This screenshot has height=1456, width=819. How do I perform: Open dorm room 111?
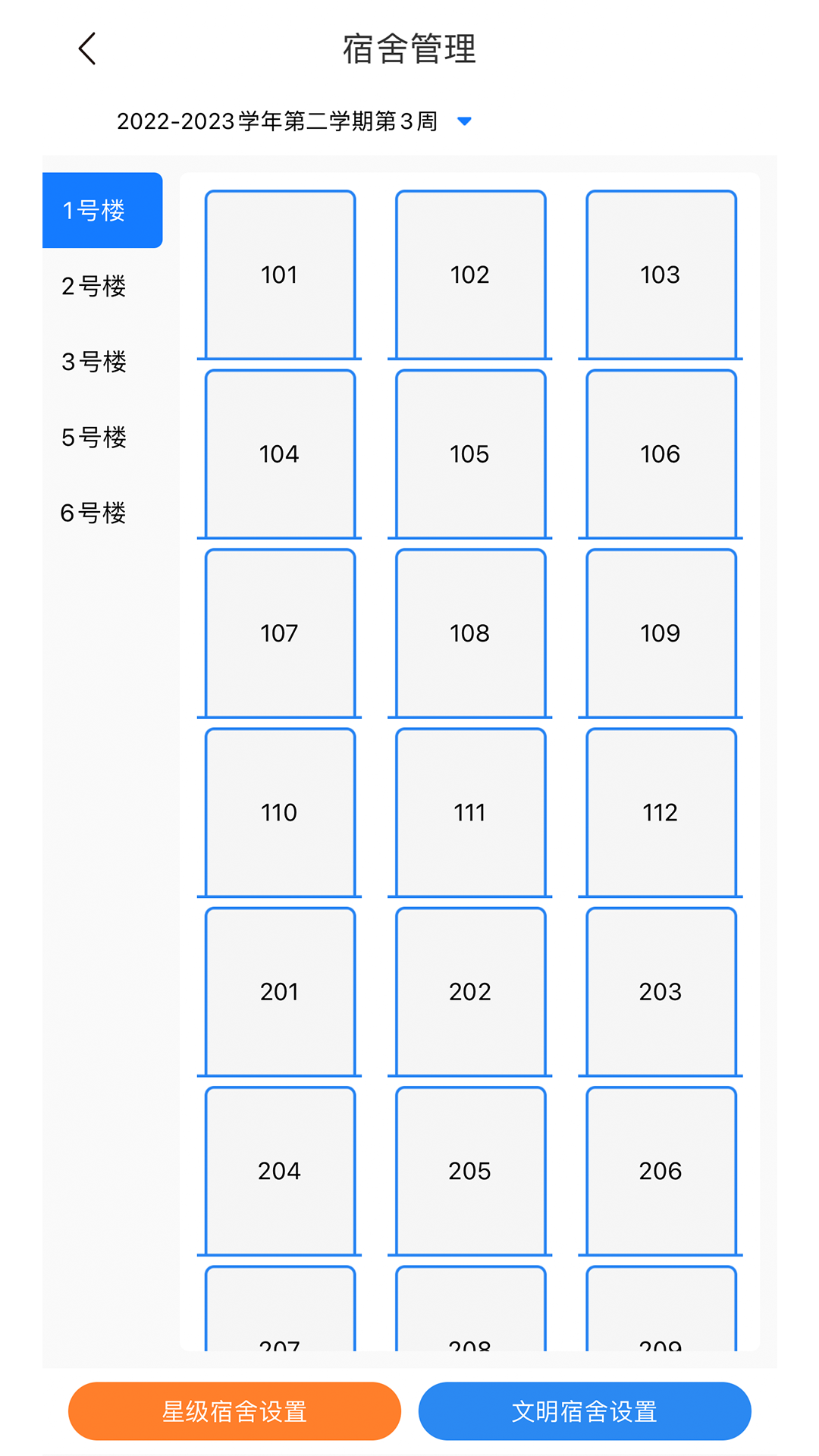[470, 812]
